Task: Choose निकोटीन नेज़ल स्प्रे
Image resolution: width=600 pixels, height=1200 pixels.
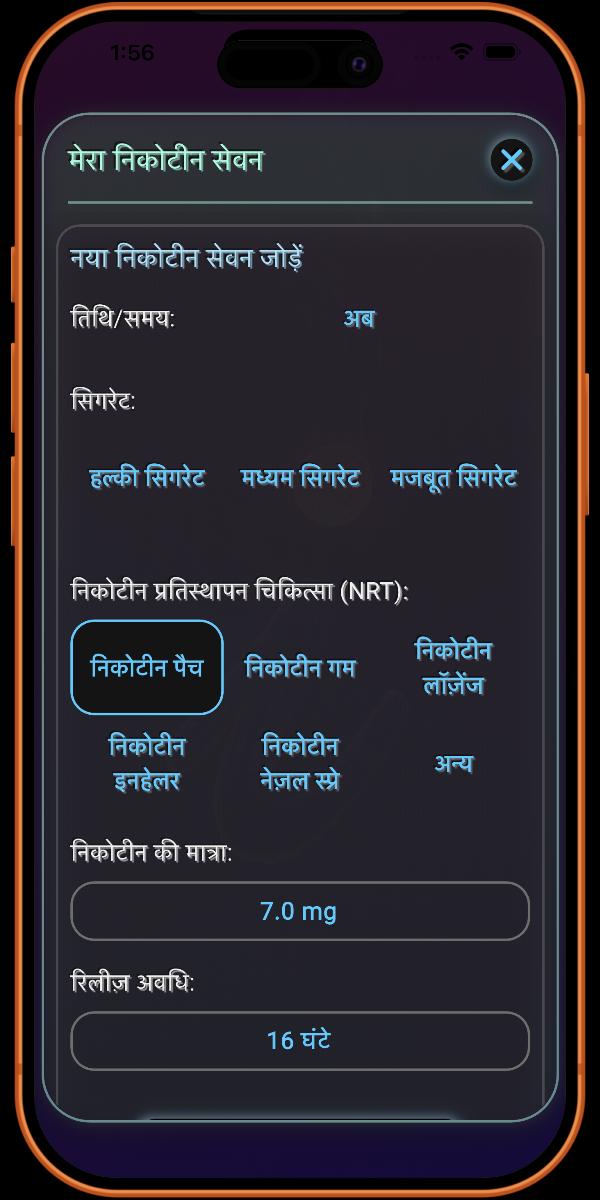Action: (300, 763)
